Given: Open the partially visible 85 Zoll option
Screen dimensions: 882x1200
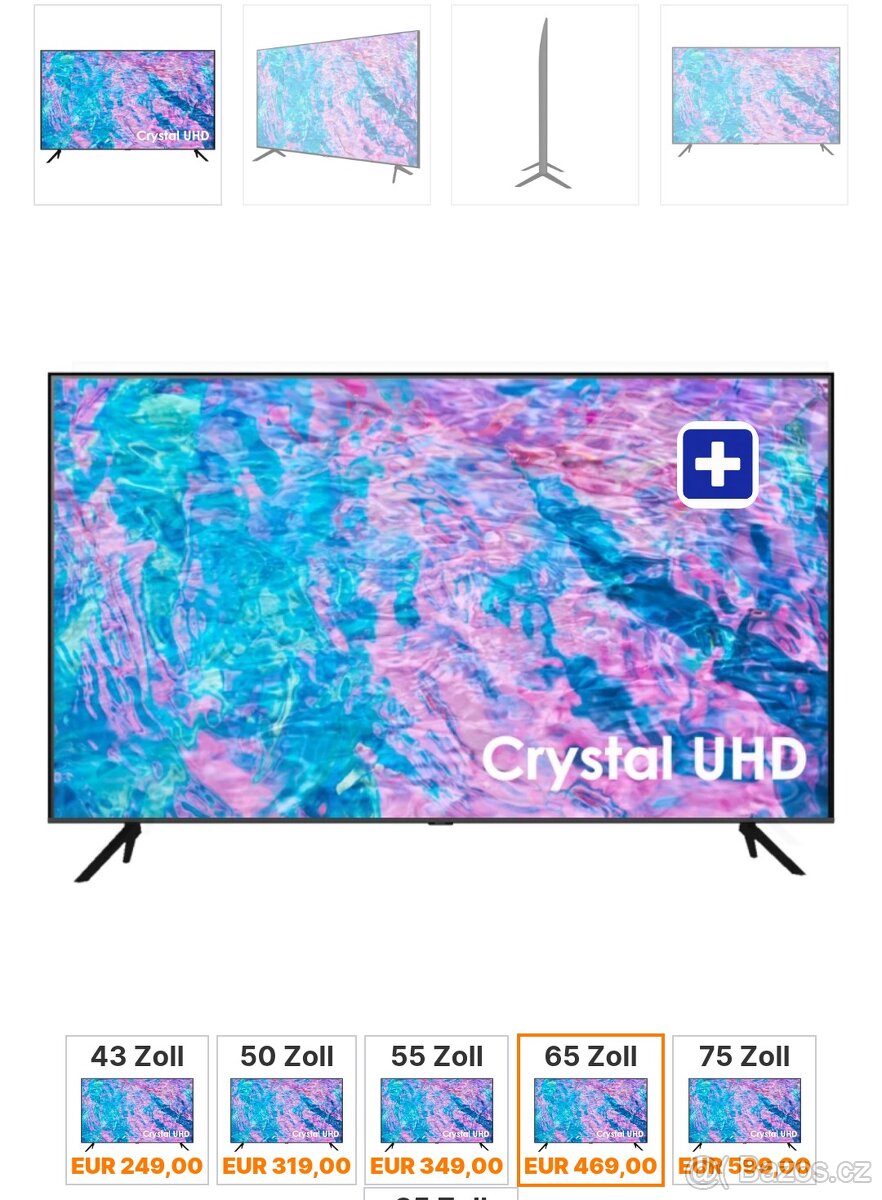Looking at the screenshot, I should 440,1195.
